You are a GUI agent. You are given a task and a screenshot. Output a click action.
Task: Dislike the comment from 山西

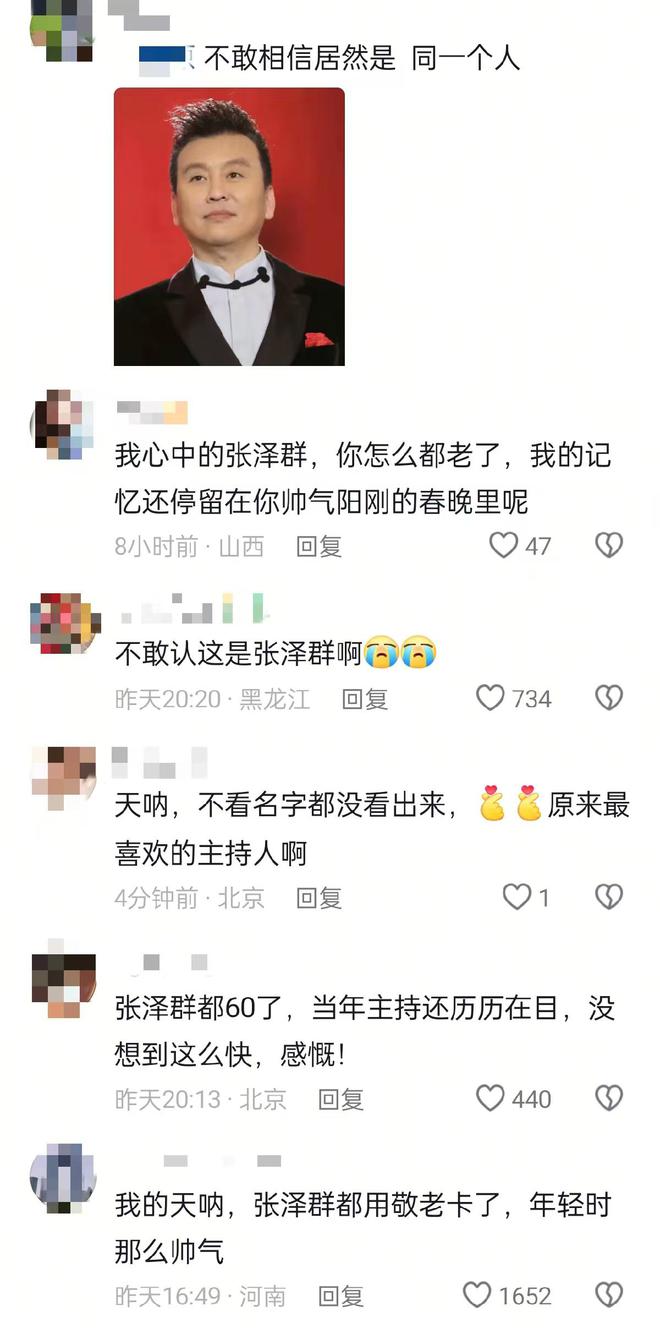coord(609,546)
